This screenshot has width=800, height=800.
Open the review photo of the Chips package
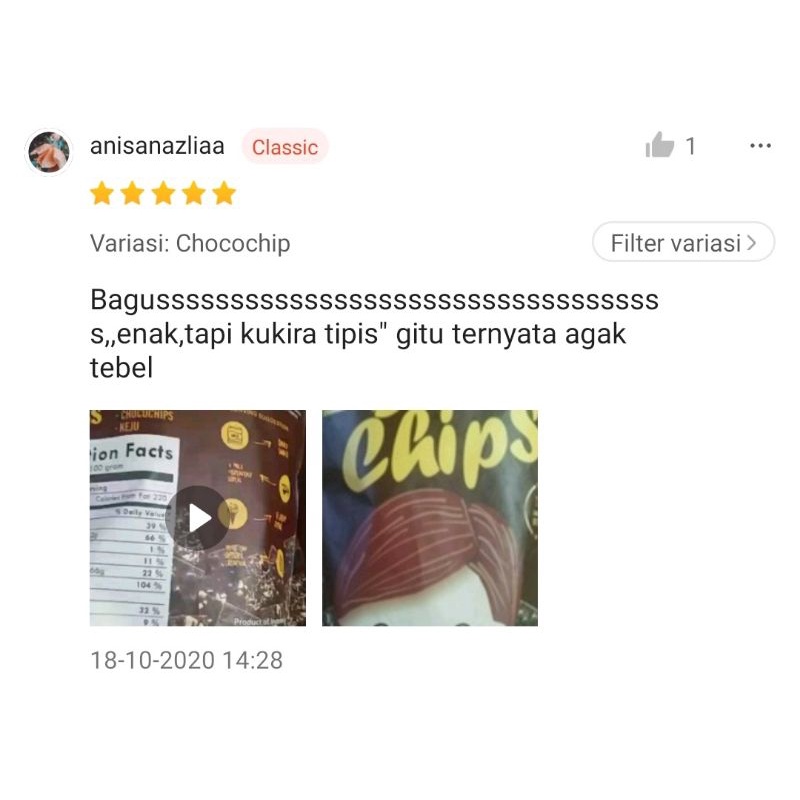[x=430, y=518]
